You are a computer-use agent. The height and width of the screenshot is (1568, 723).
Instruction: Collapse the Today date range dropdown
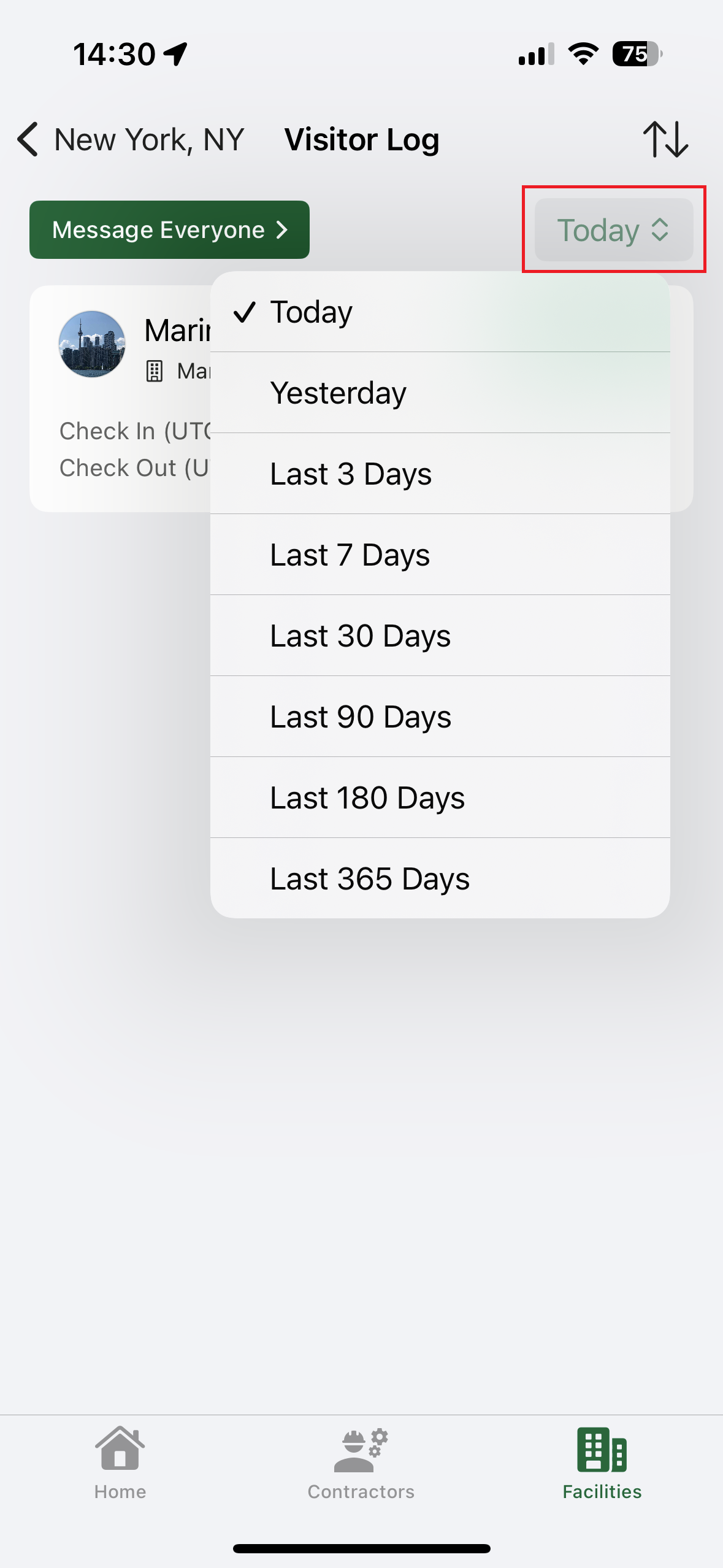(x=613, y=230)
